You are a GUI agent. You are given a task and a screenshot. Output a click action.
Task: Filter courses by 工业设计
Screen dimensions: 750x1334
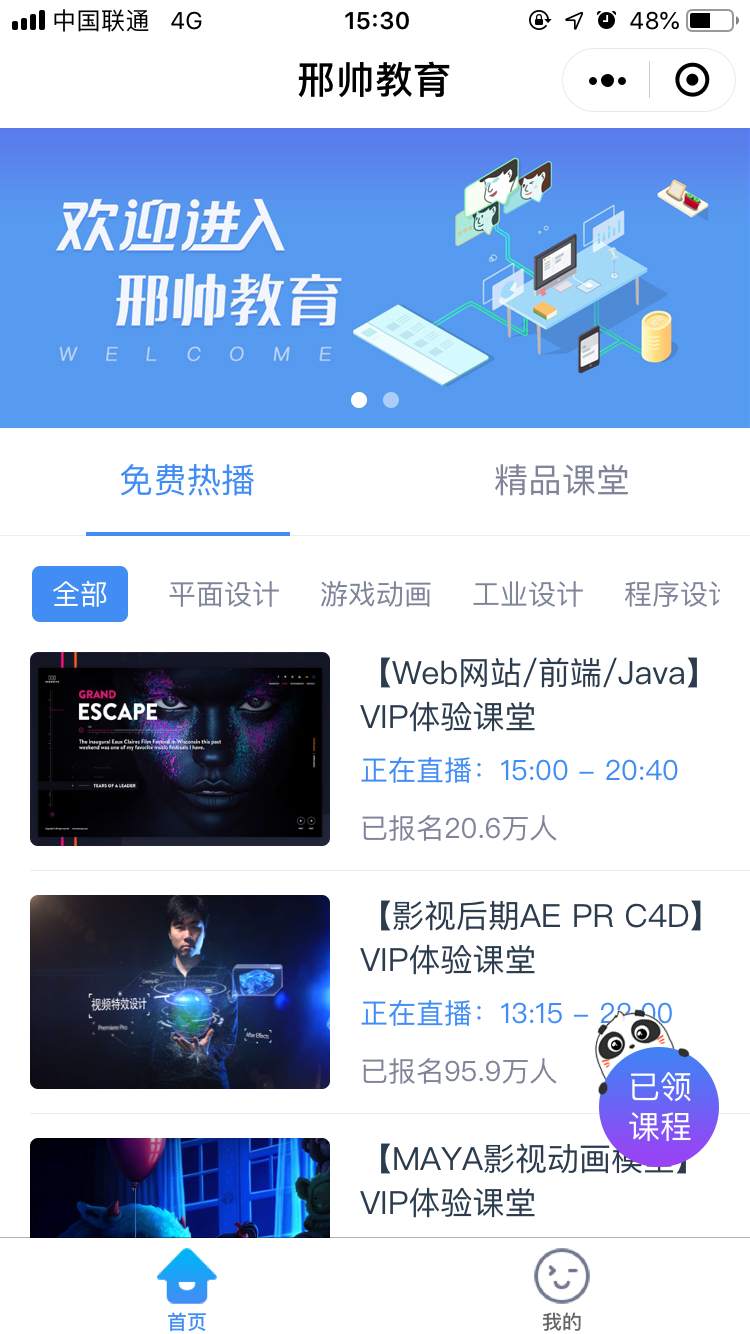point(528,594)
